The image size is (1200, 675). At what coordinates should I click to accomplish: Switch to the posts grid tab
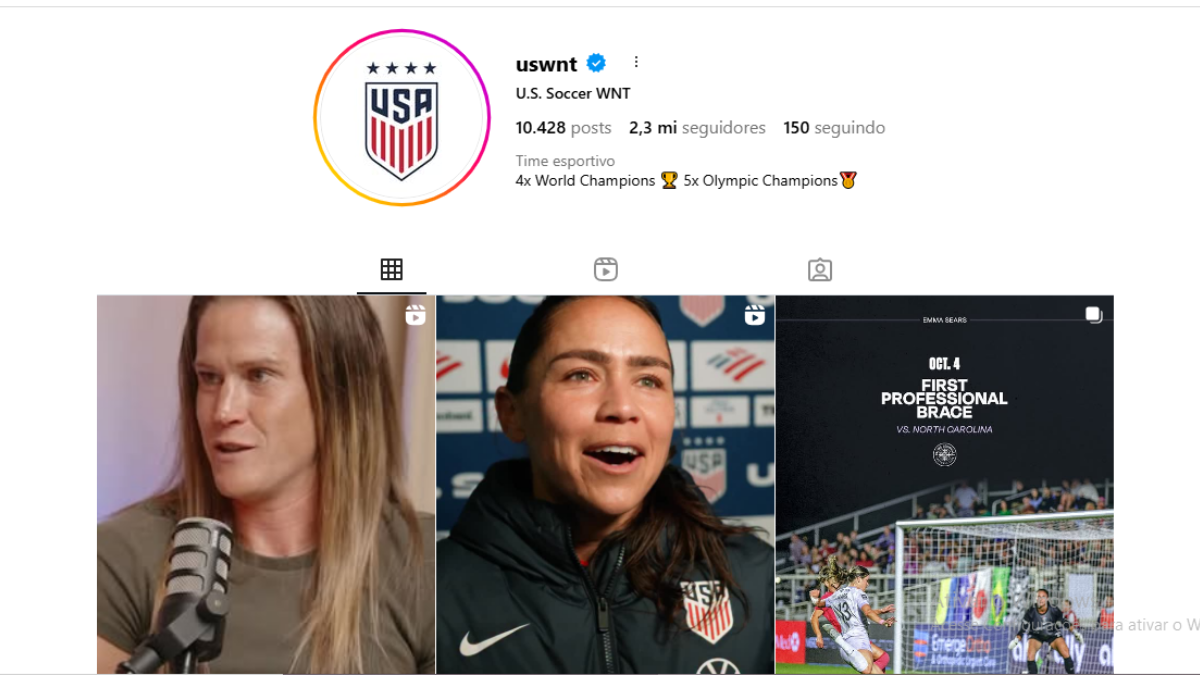coord(391,270)
